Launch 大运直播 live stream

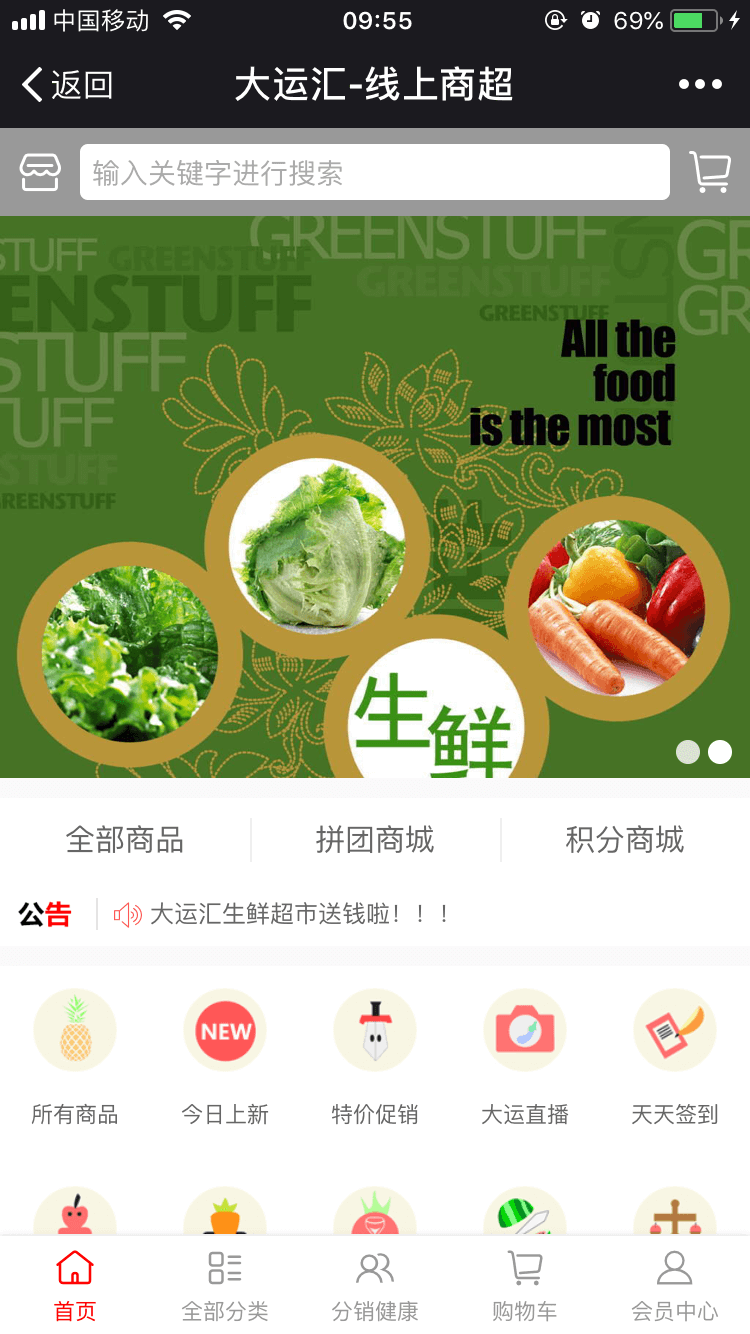coord(525,1056)
